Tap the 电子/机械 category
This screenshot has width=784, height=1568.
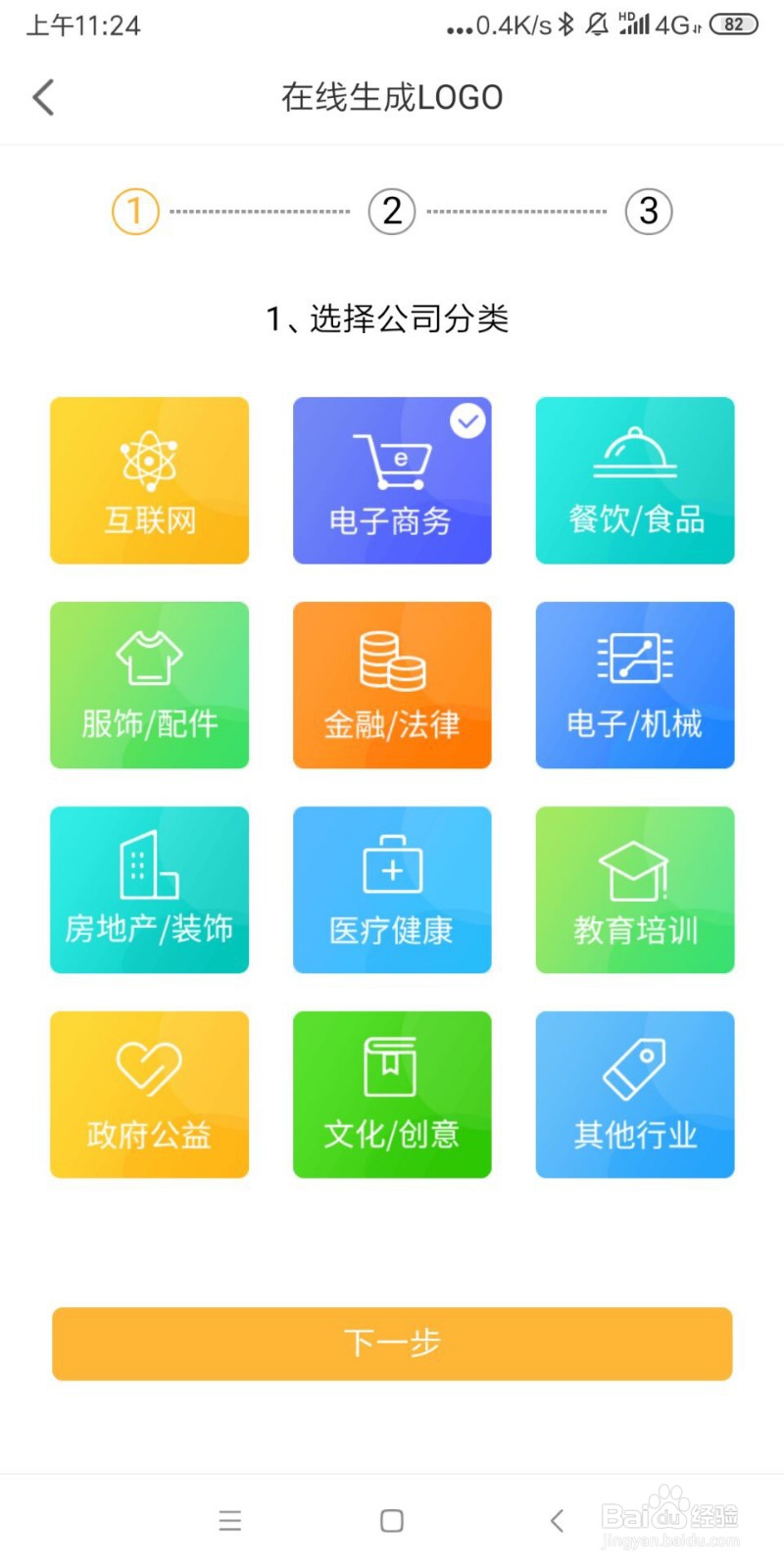[x=635, y=685]
